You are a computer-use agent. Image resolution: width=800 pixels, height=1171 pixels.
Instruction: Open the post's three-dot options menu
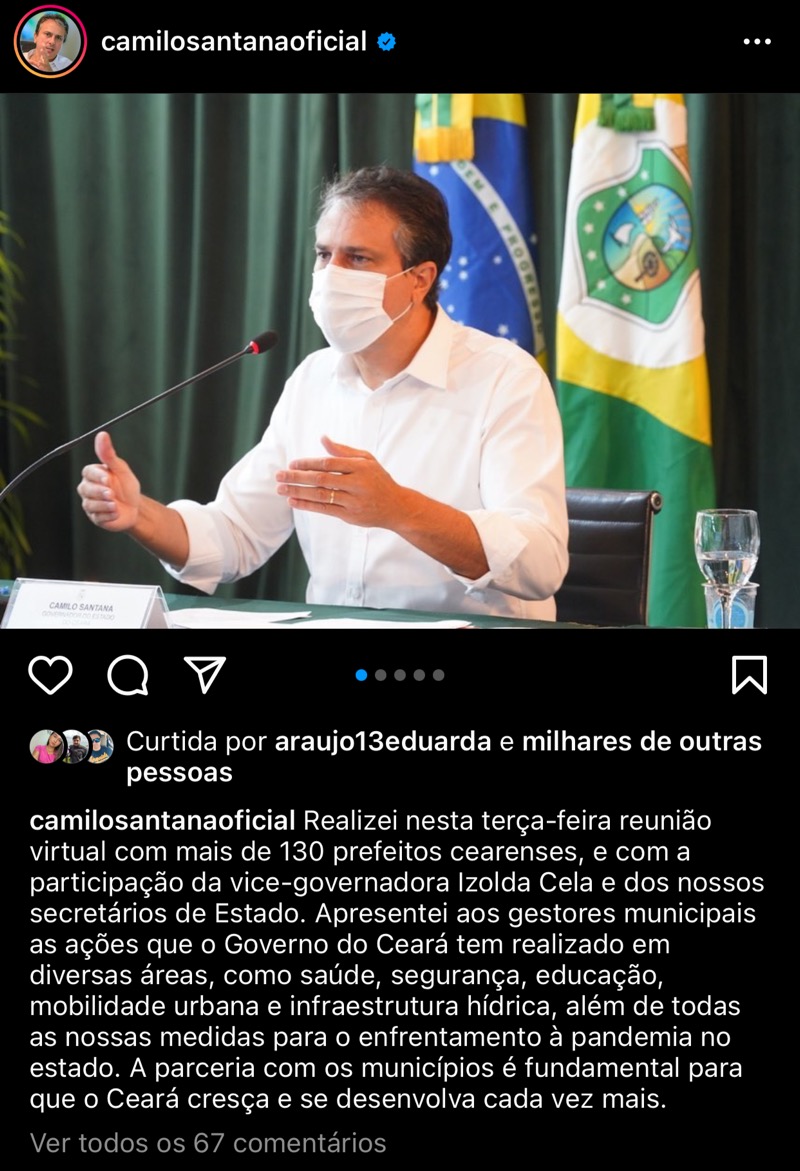pyautogui.click(x=757, y=43)
